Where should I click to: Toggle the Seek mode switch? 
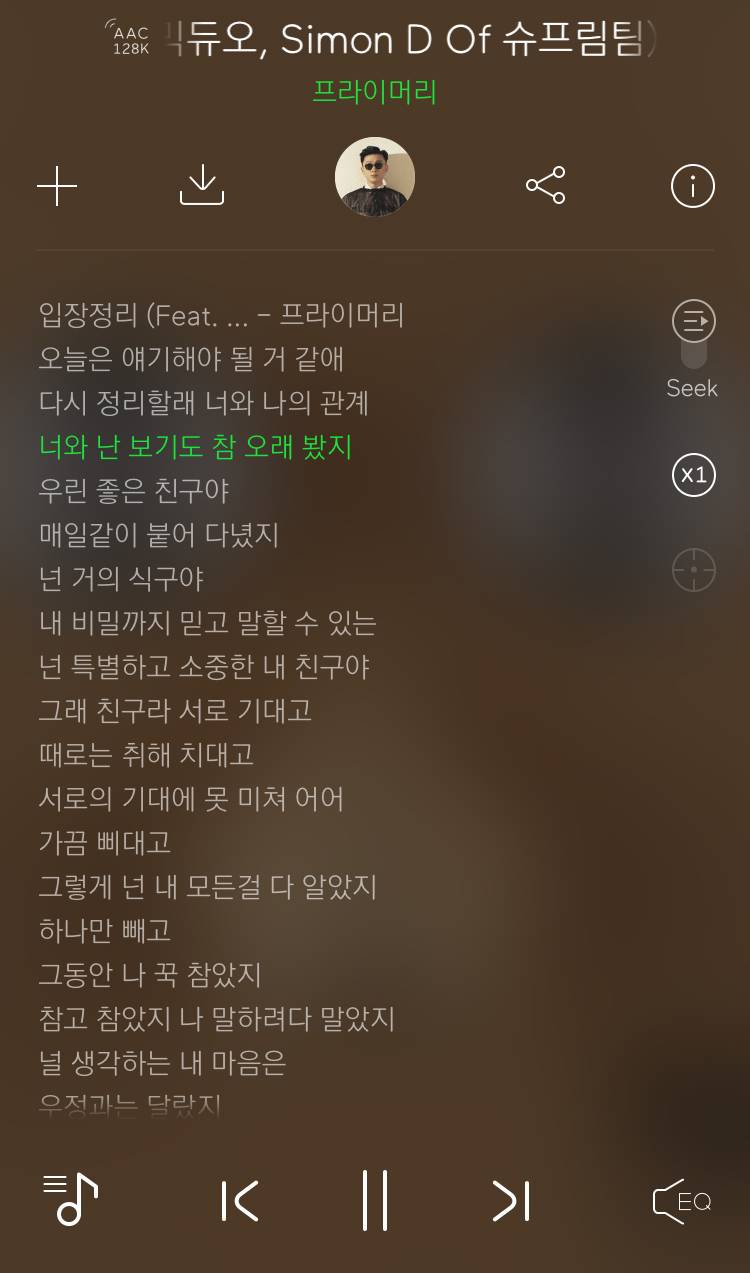692,364
